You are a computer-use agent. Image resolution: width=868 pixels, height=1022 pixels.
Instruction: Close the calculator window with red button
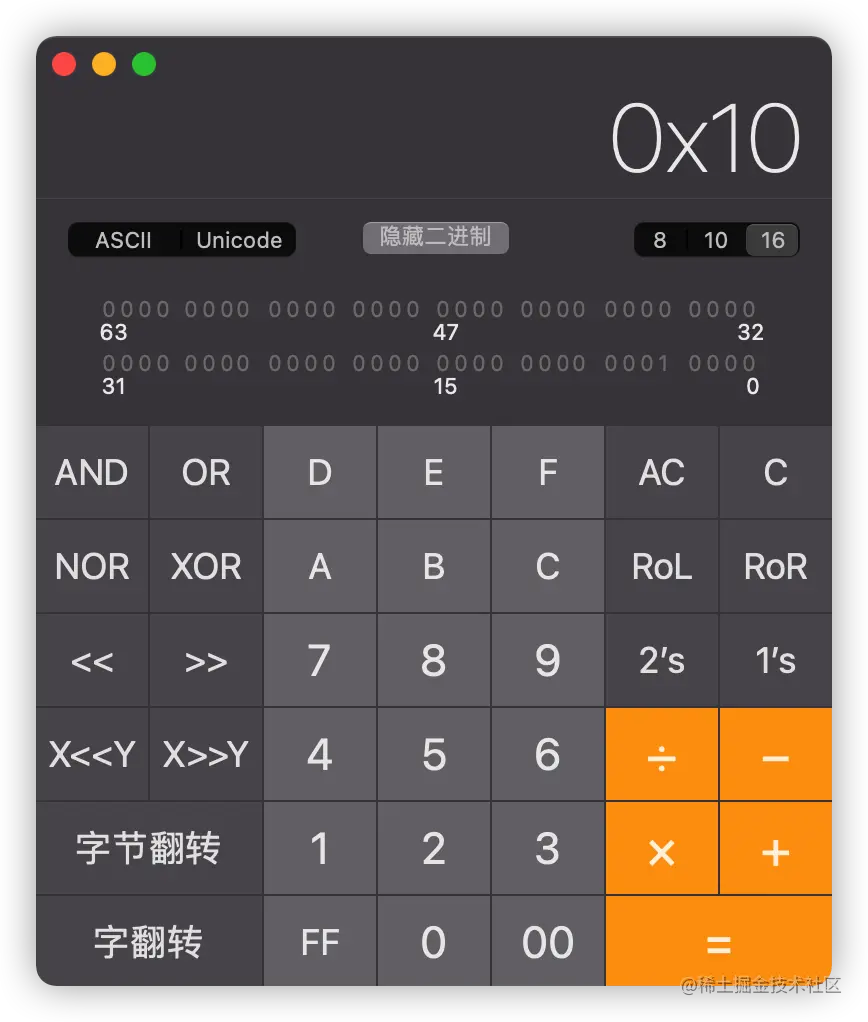[x=64, y=65]
